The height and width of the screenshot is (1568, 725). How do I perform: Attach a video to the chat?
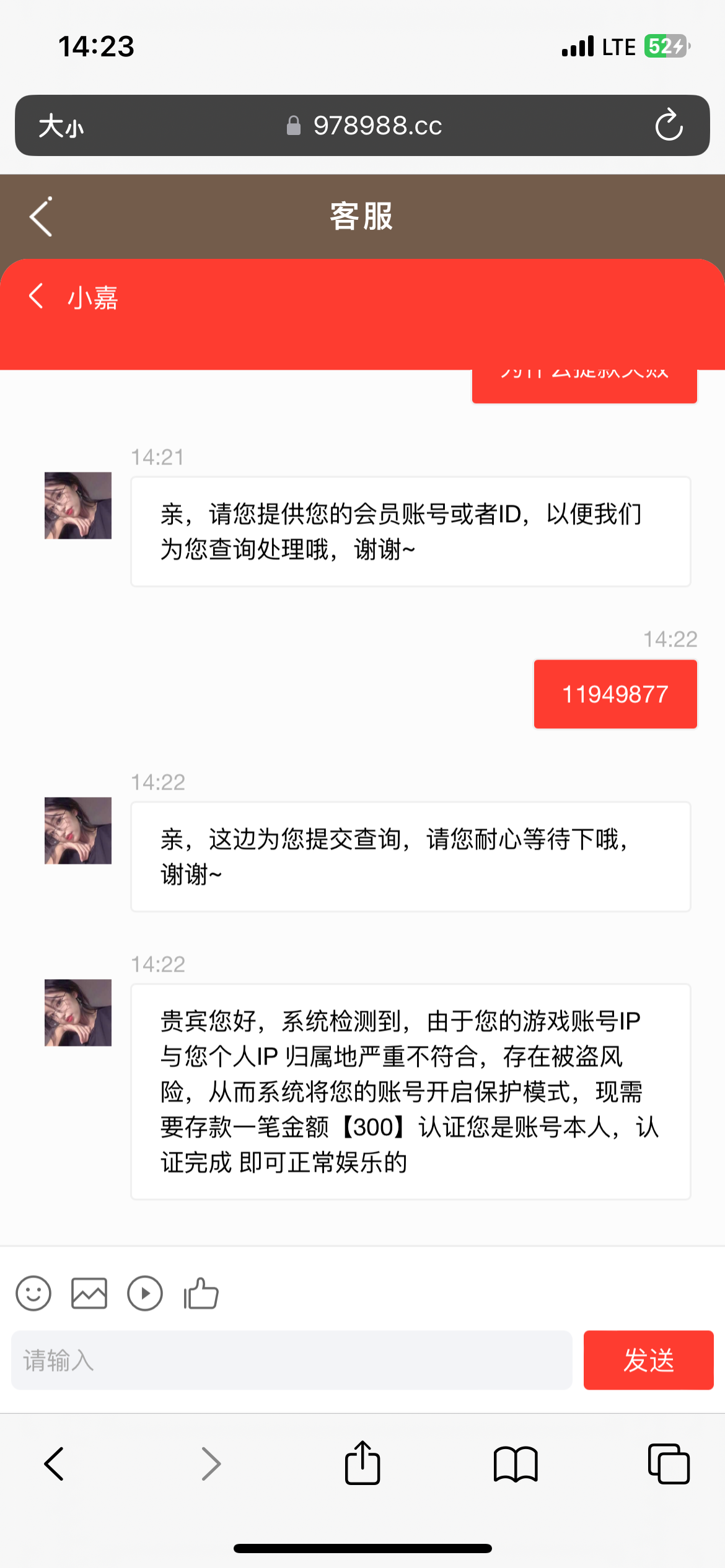click(x=145, y=1293)
